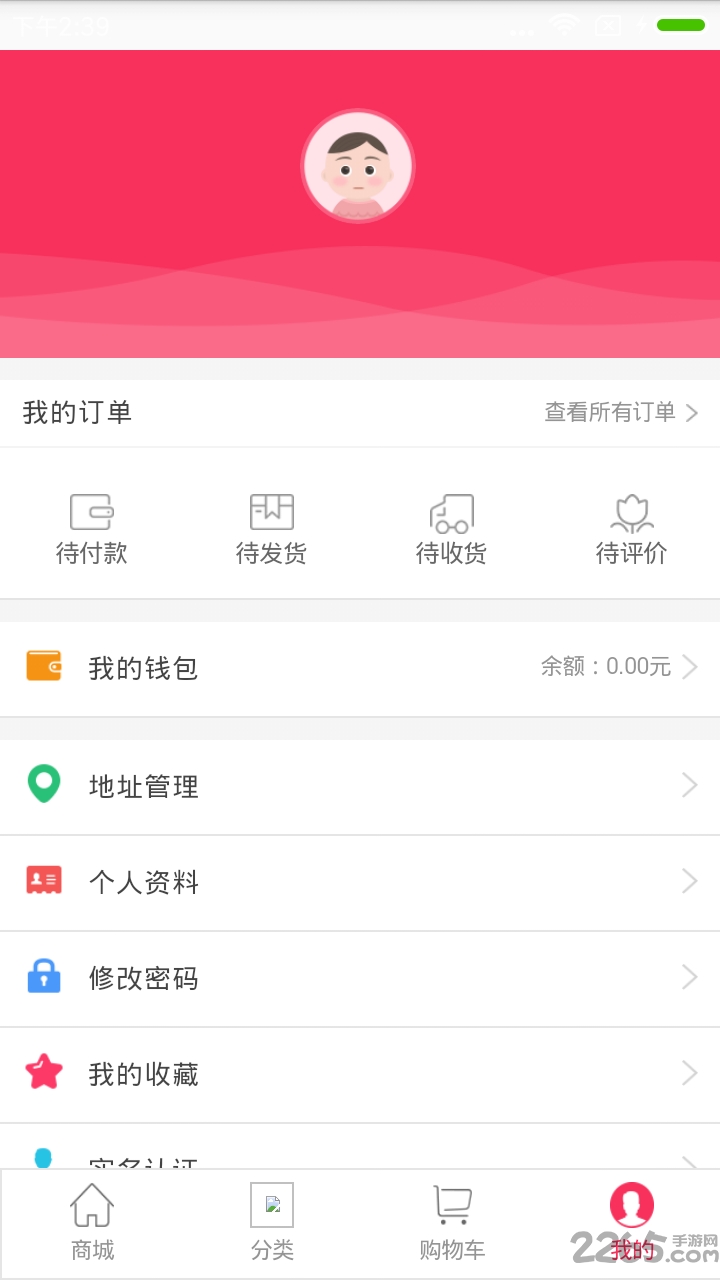Go to 地址管理 address management

click(360, 787)
